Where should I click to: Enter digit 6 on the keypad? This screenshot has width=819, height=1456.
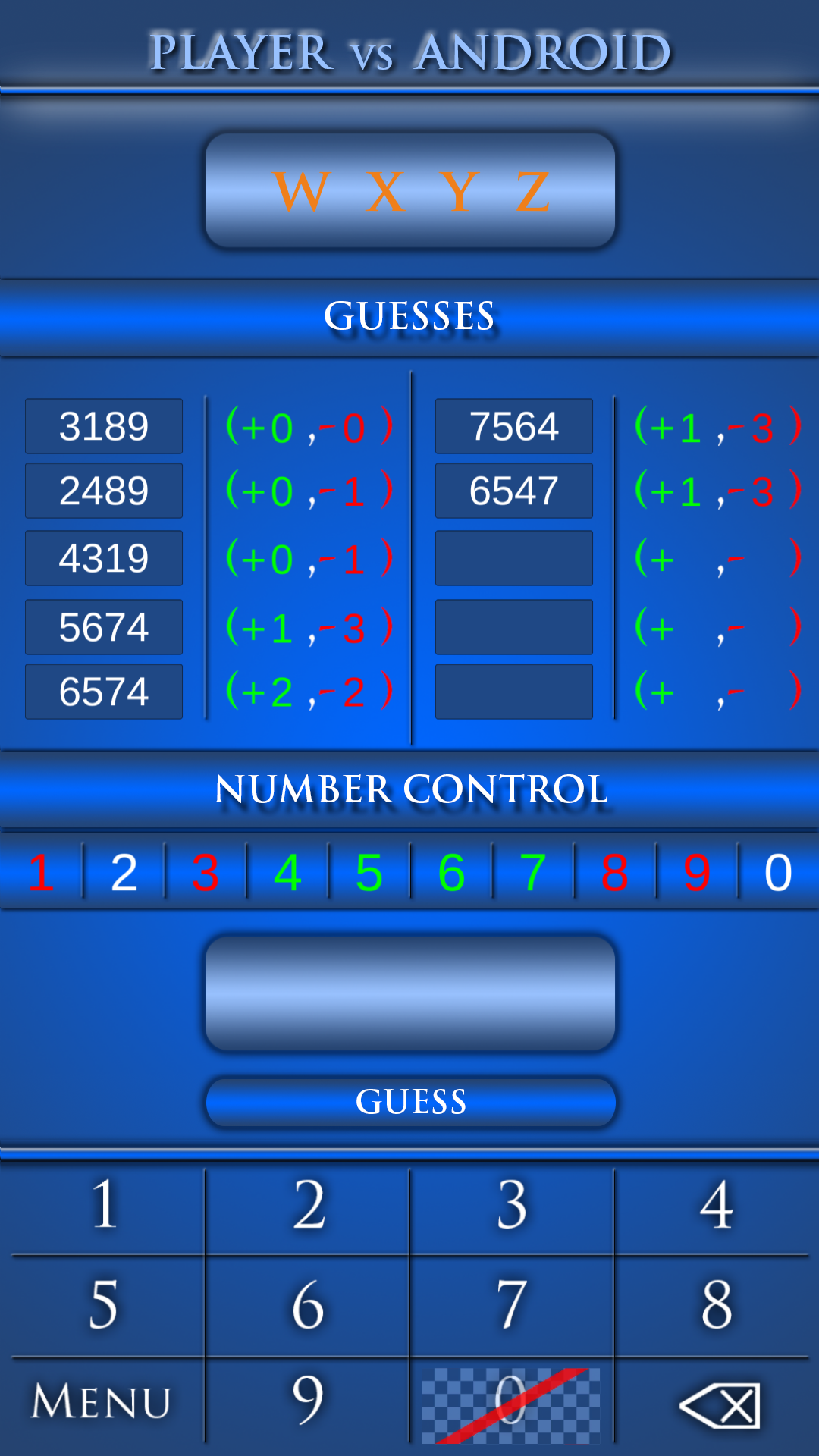[x=309, y=1305]
